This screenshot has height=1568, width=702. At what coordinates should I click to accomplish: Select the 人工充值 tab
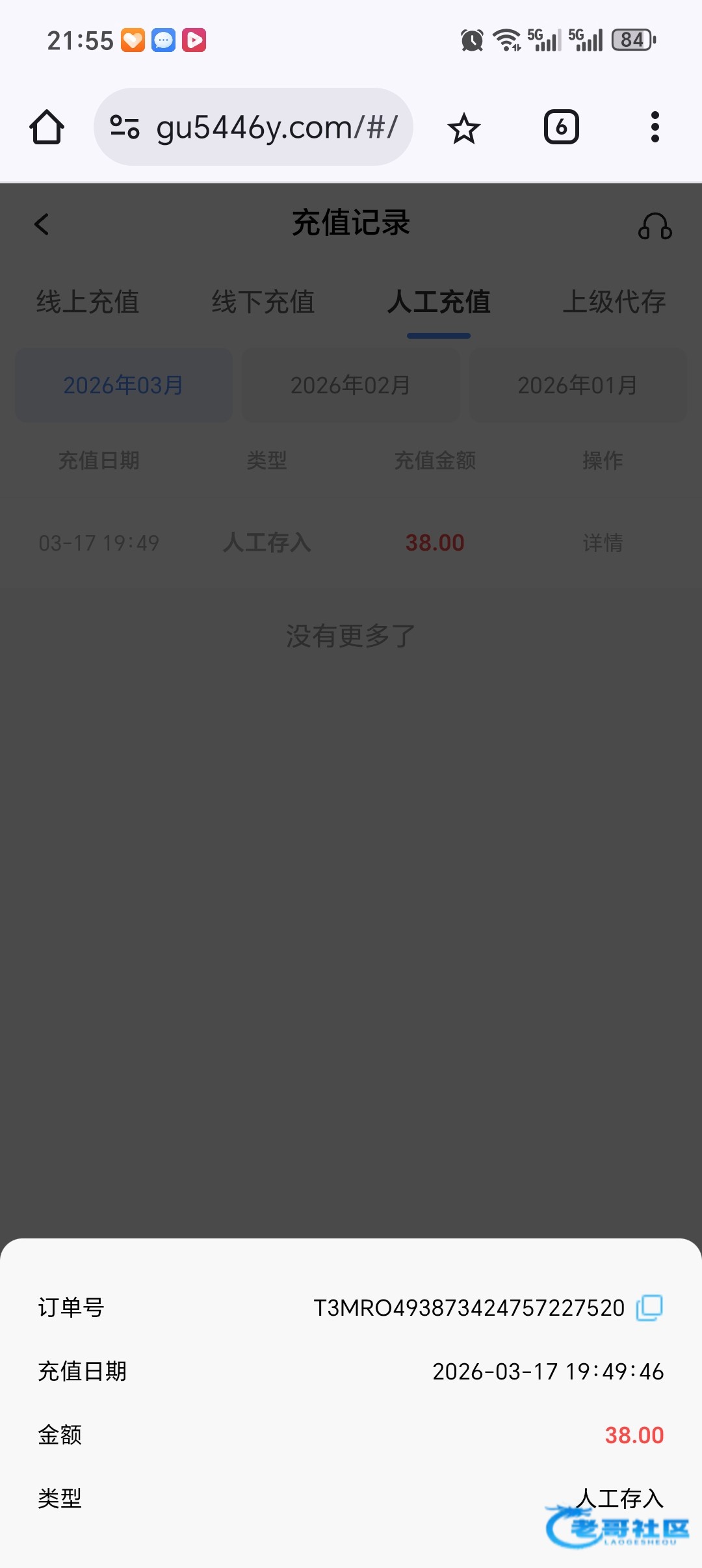439,302
